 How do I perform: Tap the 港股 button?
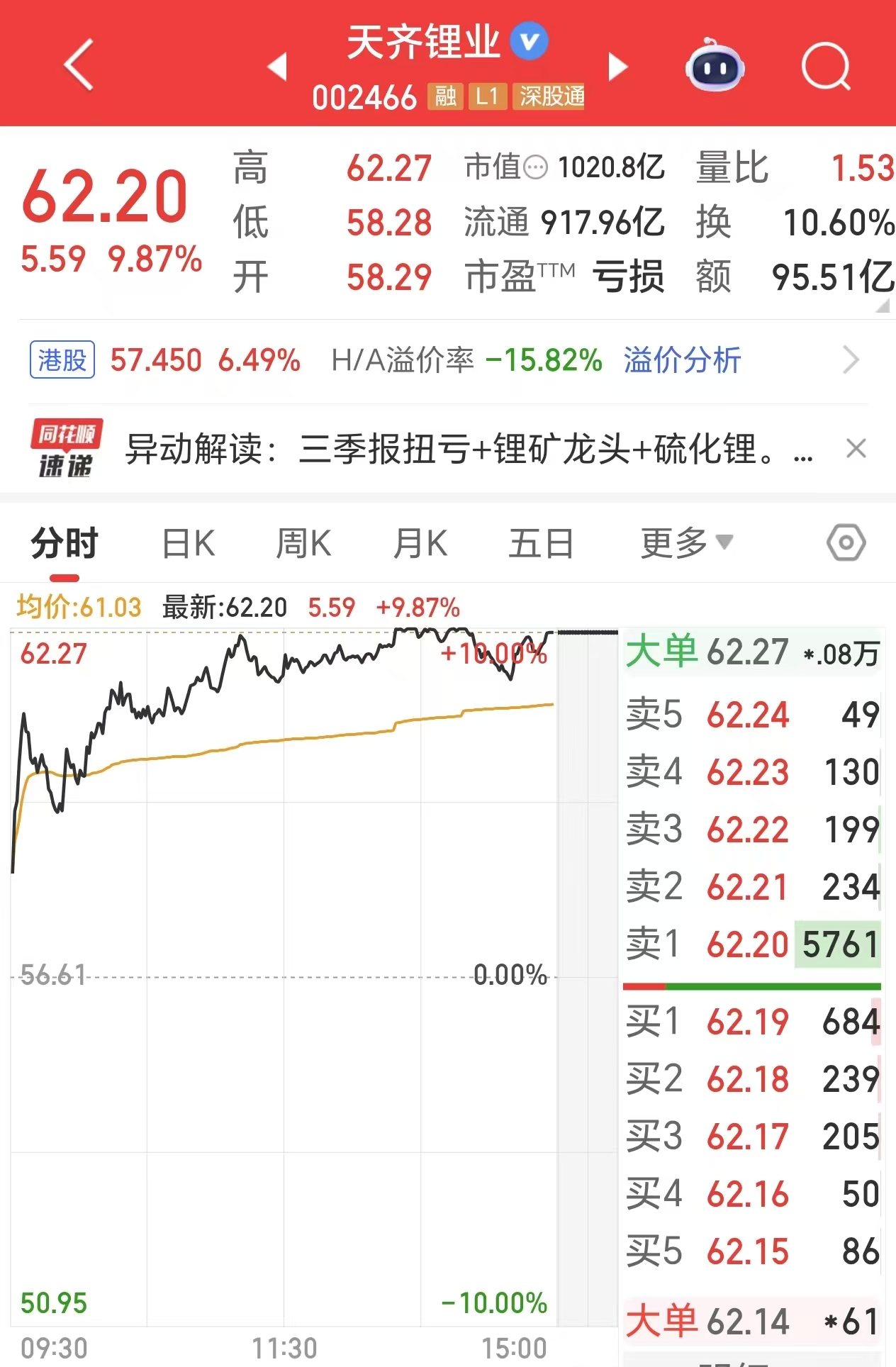pos(62,360)
